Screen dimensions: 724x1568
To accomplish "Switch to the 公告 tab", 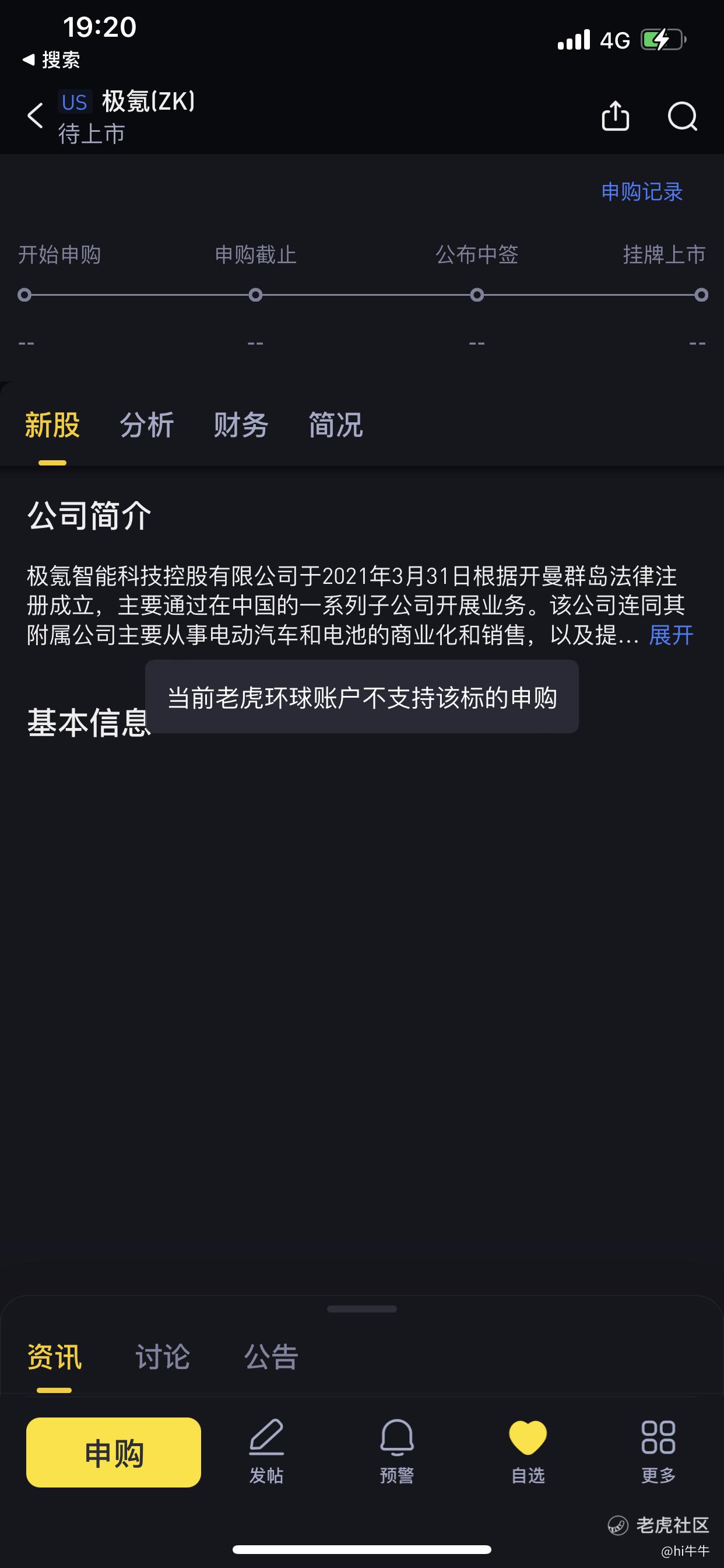I will (x=270, y=1357).
